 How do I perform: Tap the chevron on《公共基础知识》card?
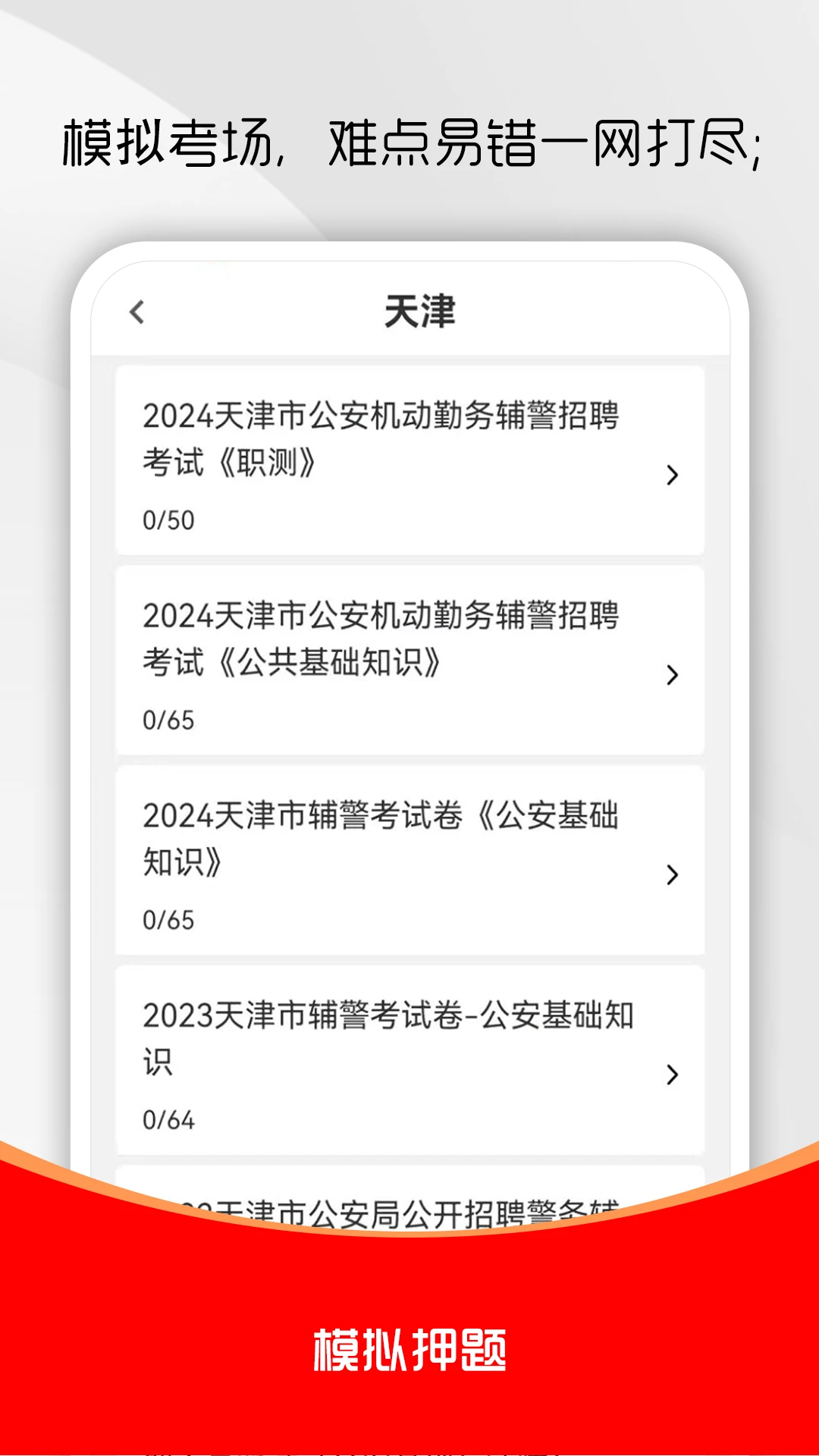[x=670, y=675]
